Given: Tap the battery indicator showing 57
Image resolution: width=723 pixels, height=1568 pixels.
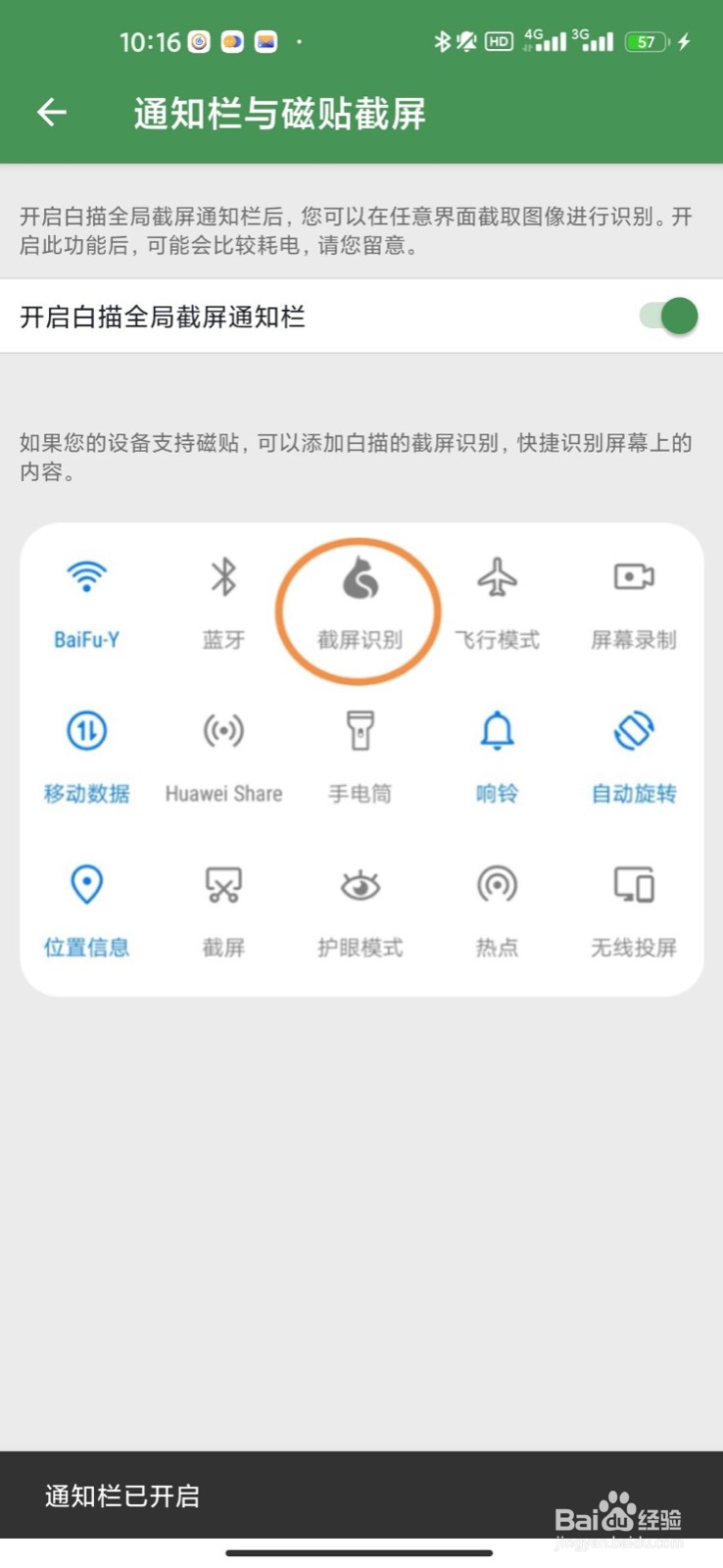Looking at the screenshot, I should click(646, 41).
